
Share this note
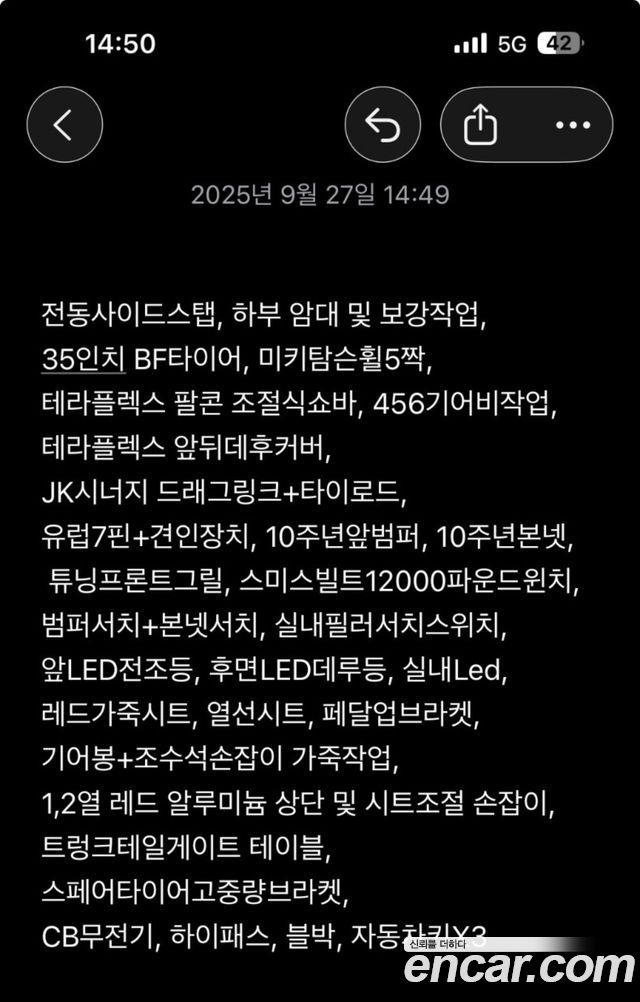(481, 125)
